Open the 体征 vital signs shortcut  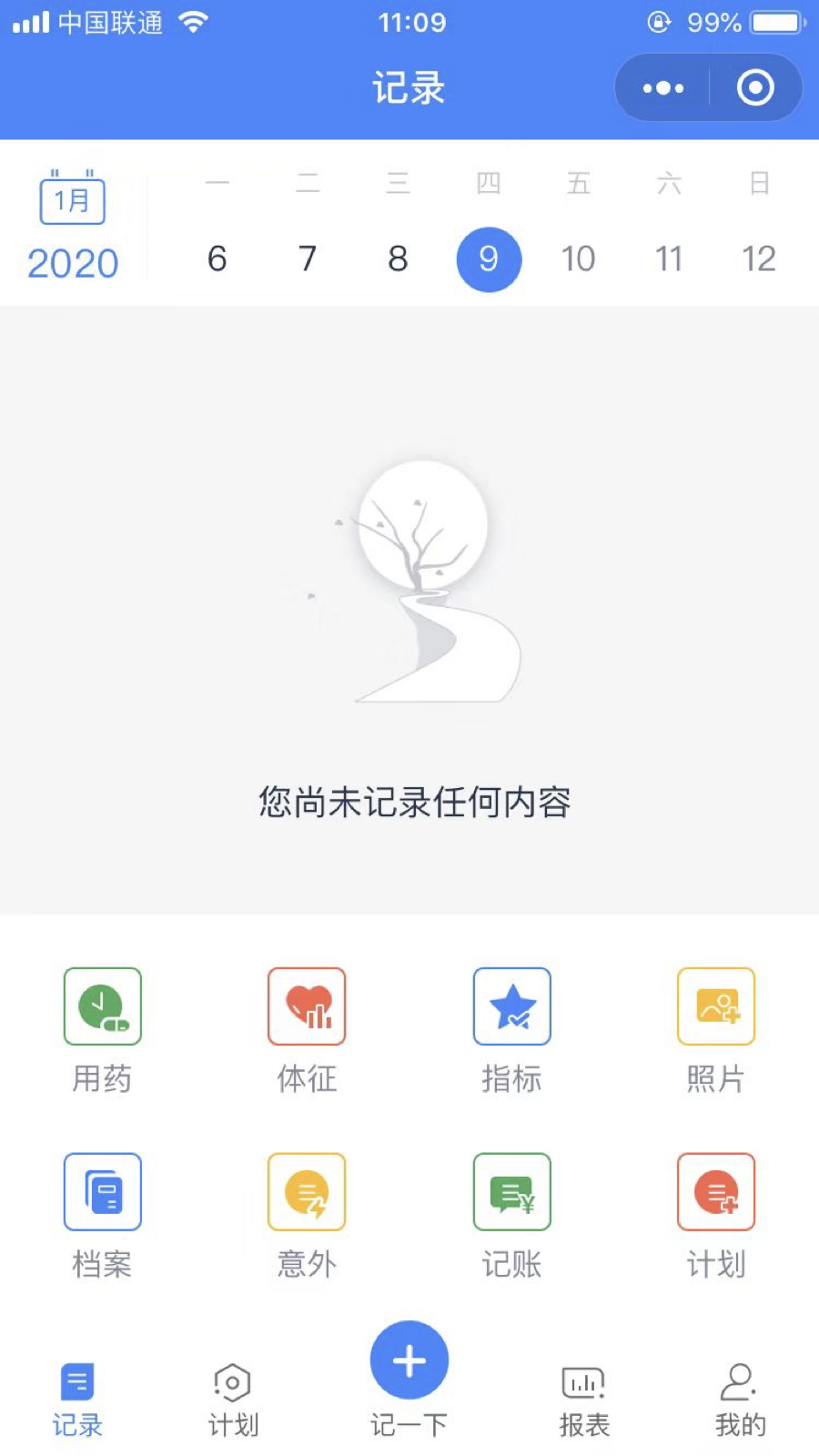pyautogui.click(x=307, y=1029)
